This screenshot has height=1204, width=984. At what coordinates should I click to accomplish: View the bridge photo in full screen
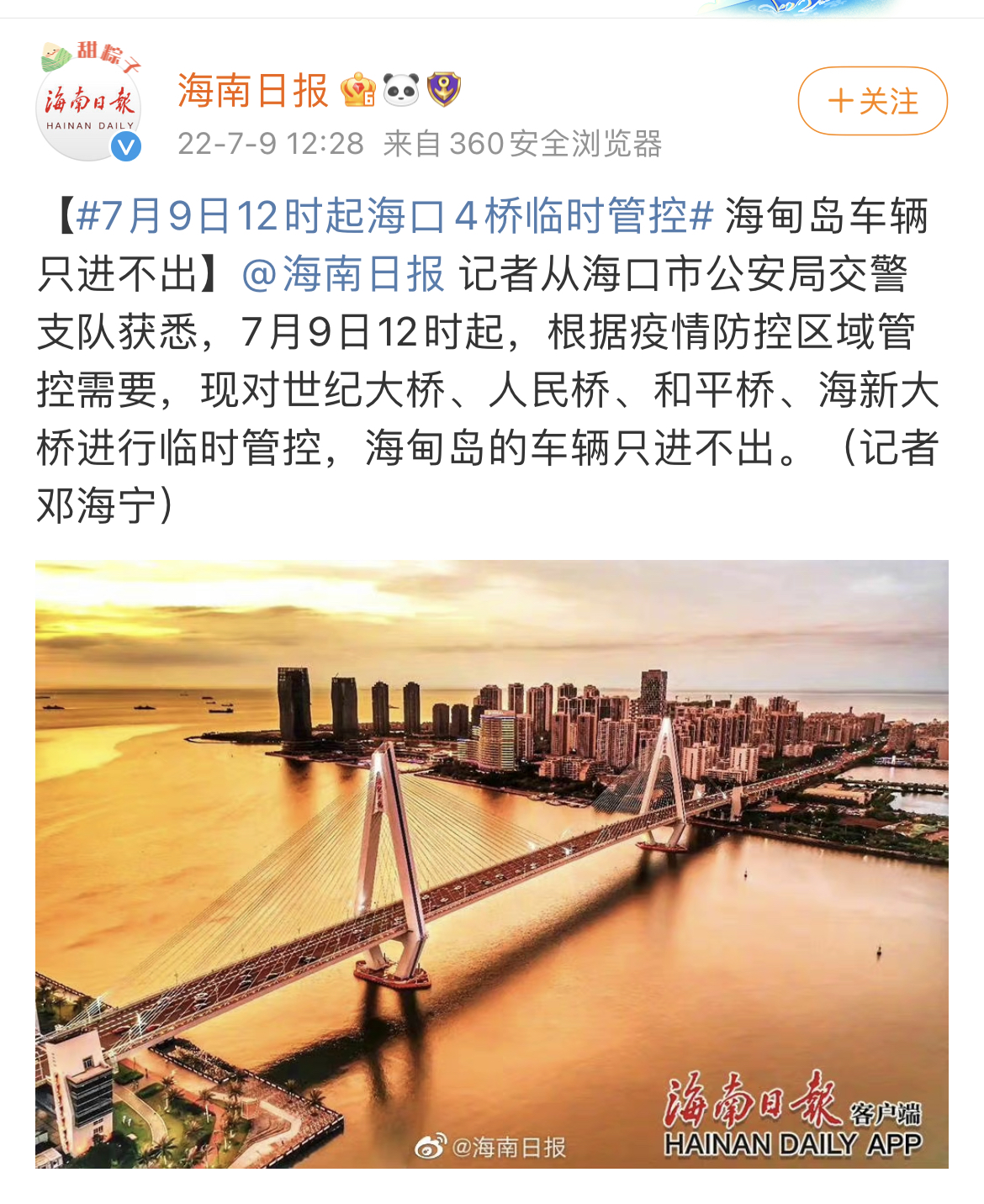tap(491, 863)
